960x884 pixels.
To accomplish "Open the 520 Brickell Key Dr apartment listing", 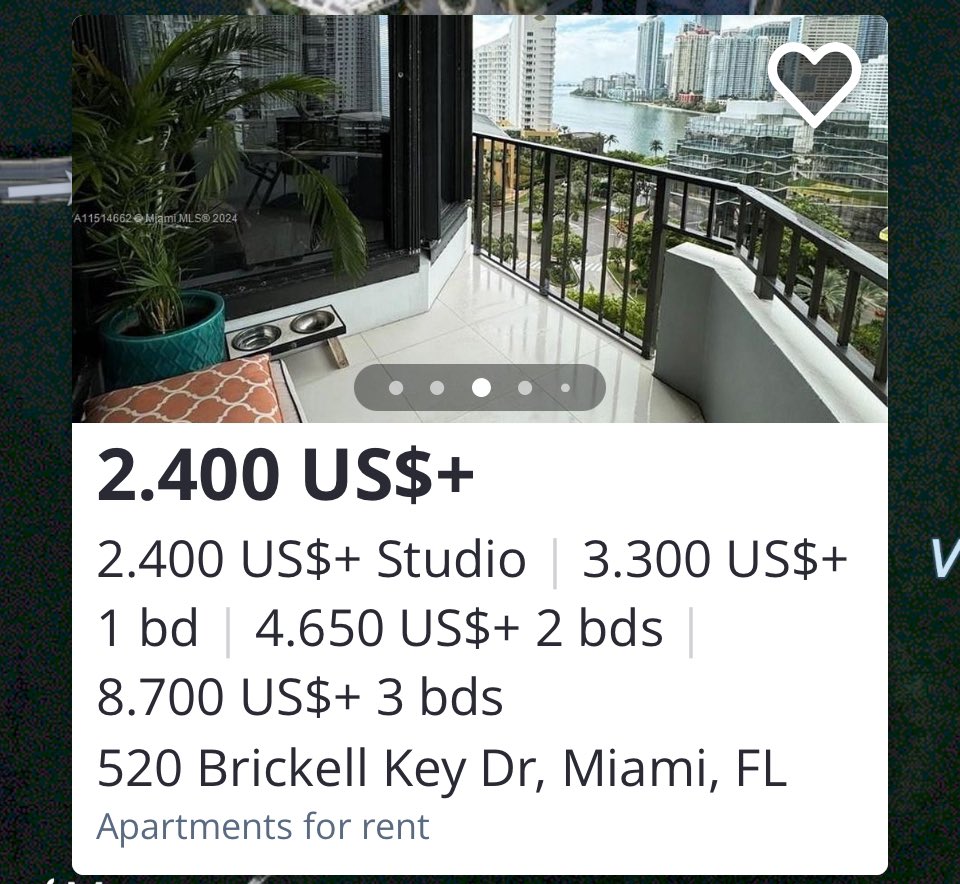I will click(441, 768).
